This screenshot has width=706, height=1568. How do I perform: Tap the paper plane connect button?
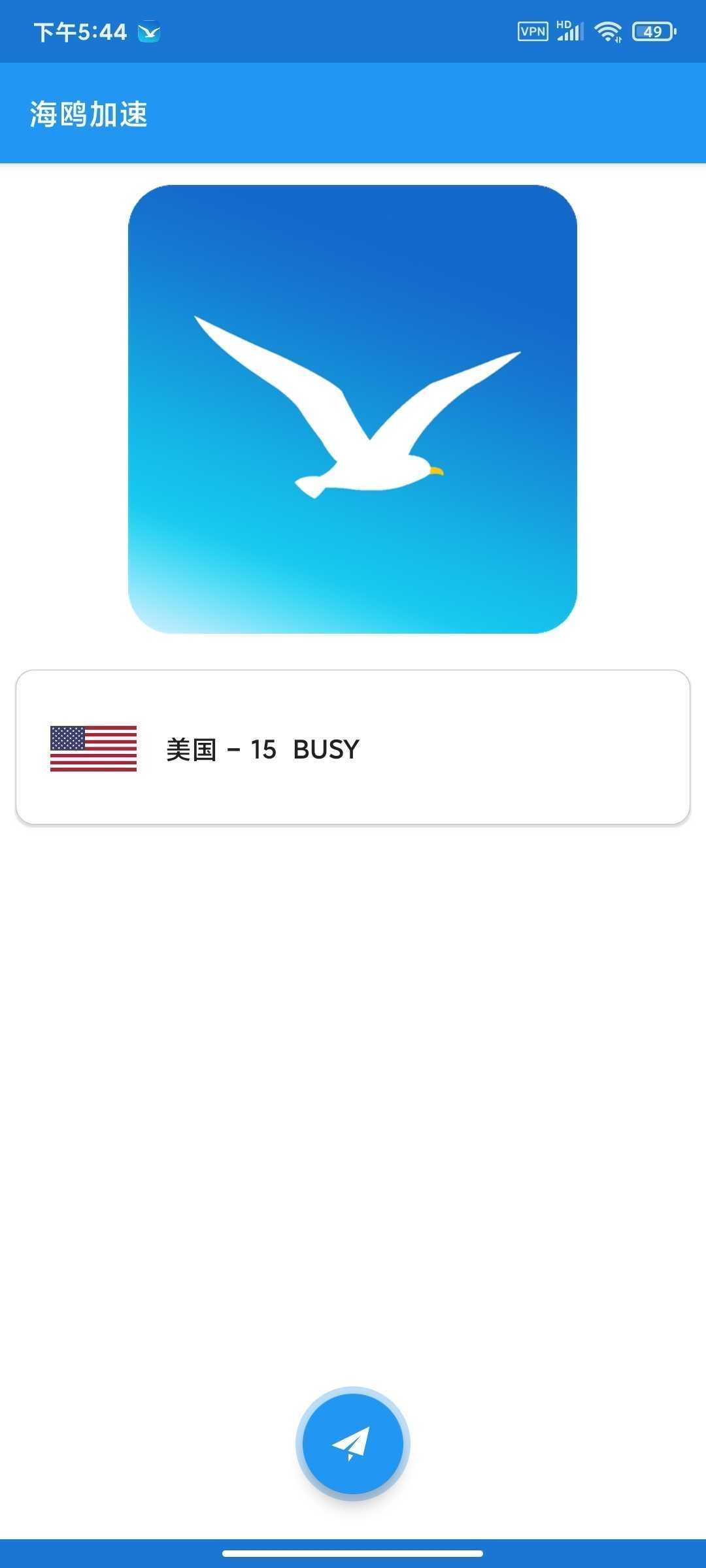[353, 1443]
